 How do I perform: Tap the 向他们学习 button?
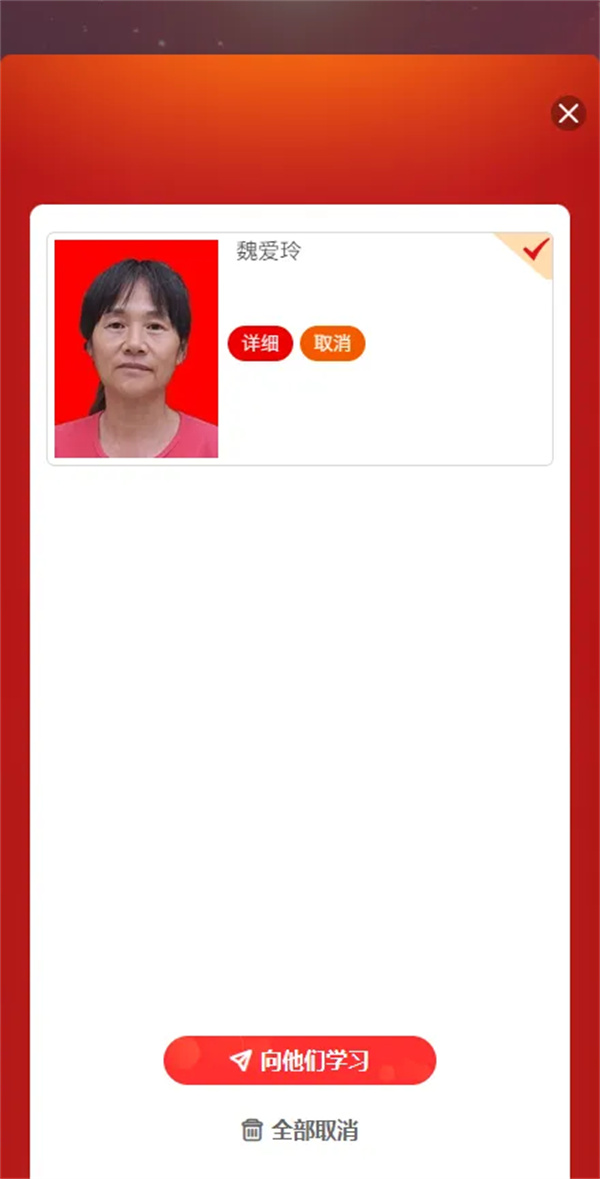click(300, 1060)
